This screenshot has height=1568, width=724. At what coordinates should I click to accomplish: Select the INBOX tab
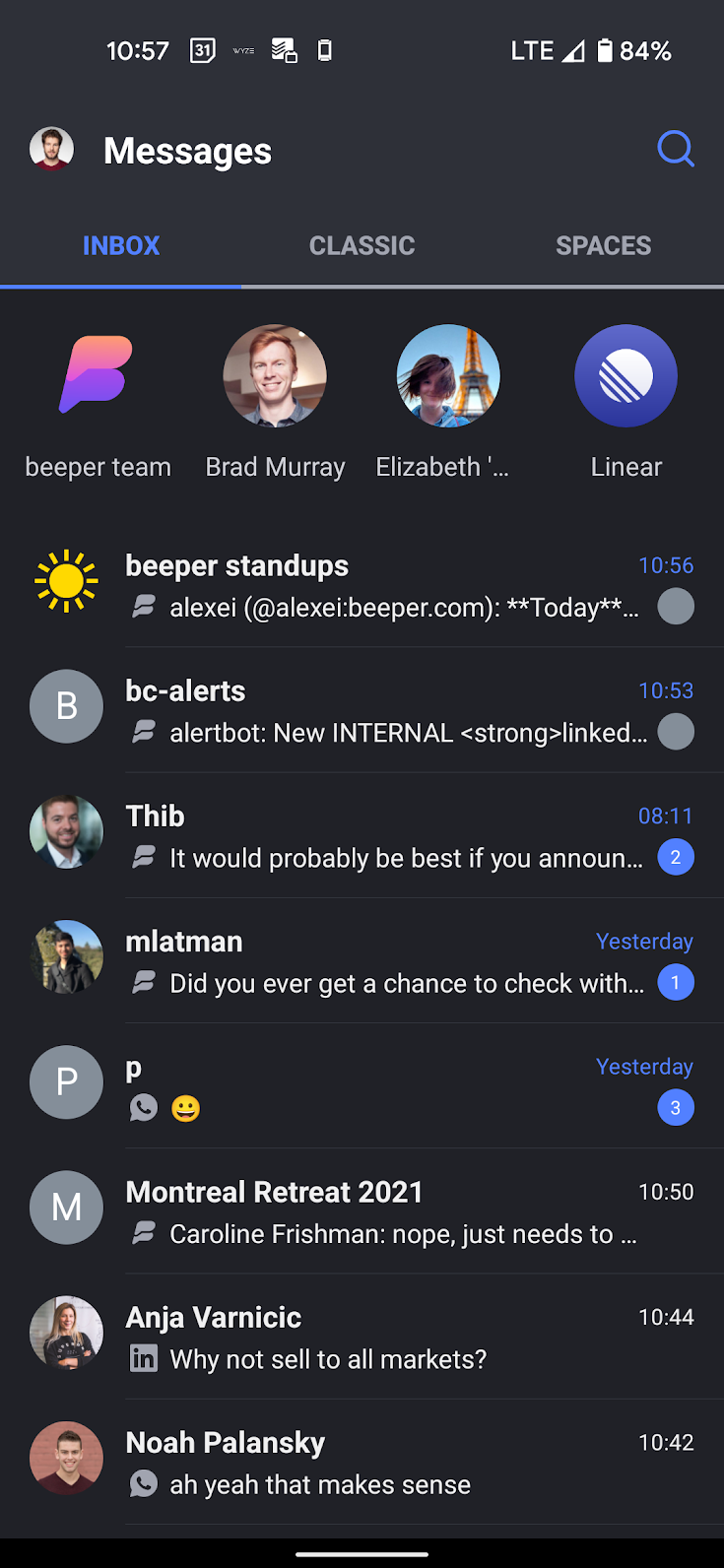(x=120, y=245)
